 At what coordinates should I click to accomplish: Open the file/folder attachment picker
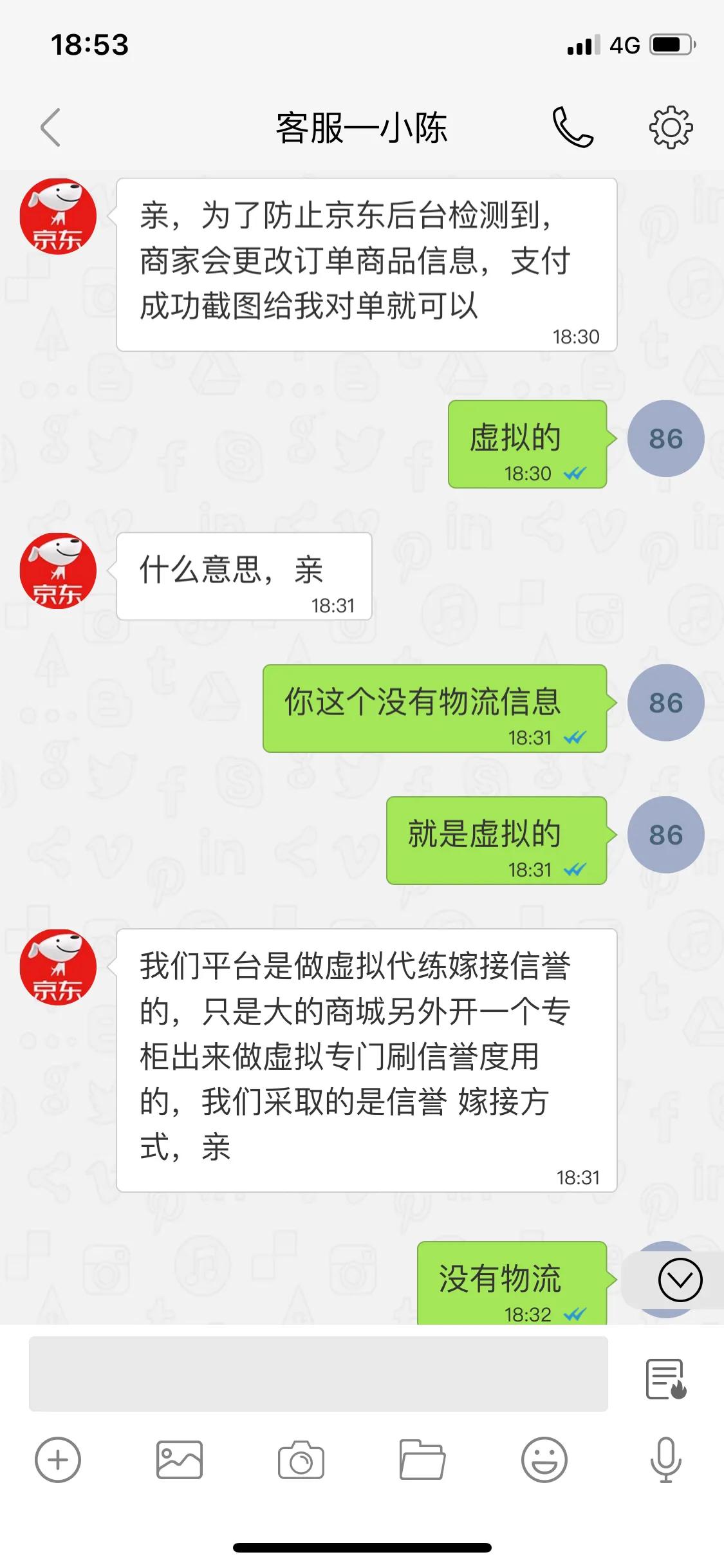pos(422,1461)
